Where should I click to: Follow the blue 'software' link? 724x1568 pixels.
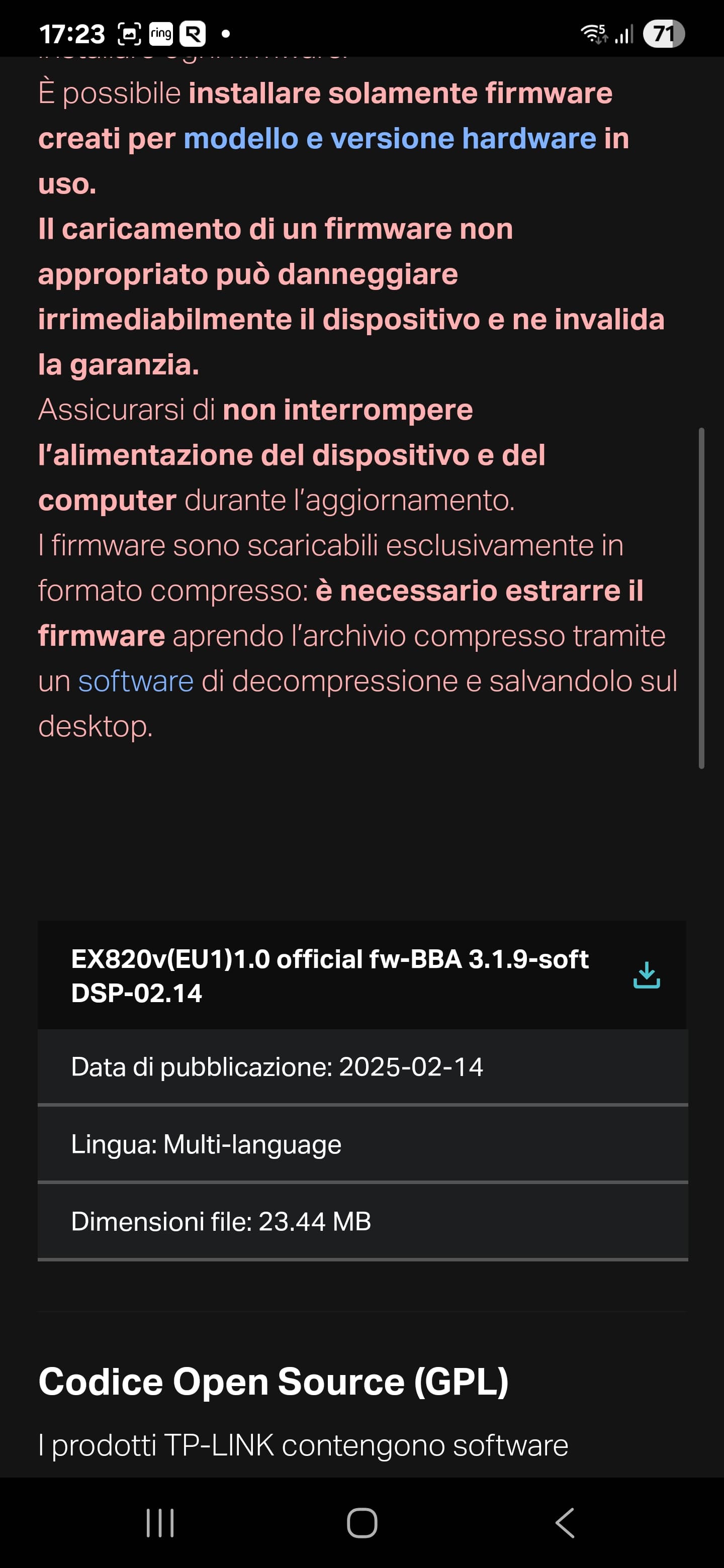click(136, 681)
